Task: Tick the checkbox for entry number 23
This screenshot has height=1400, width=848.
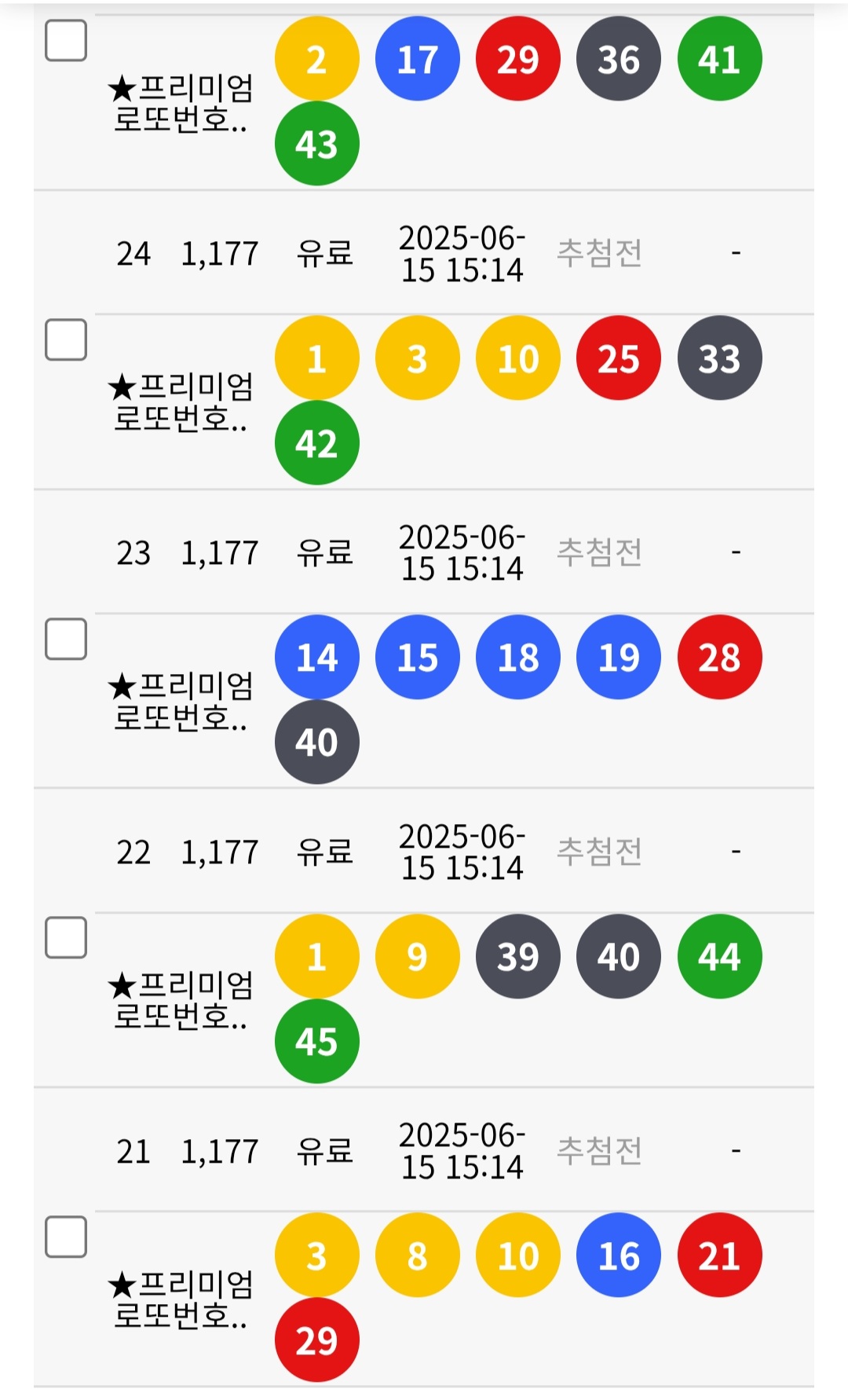Action: click(x=66, y=639)
